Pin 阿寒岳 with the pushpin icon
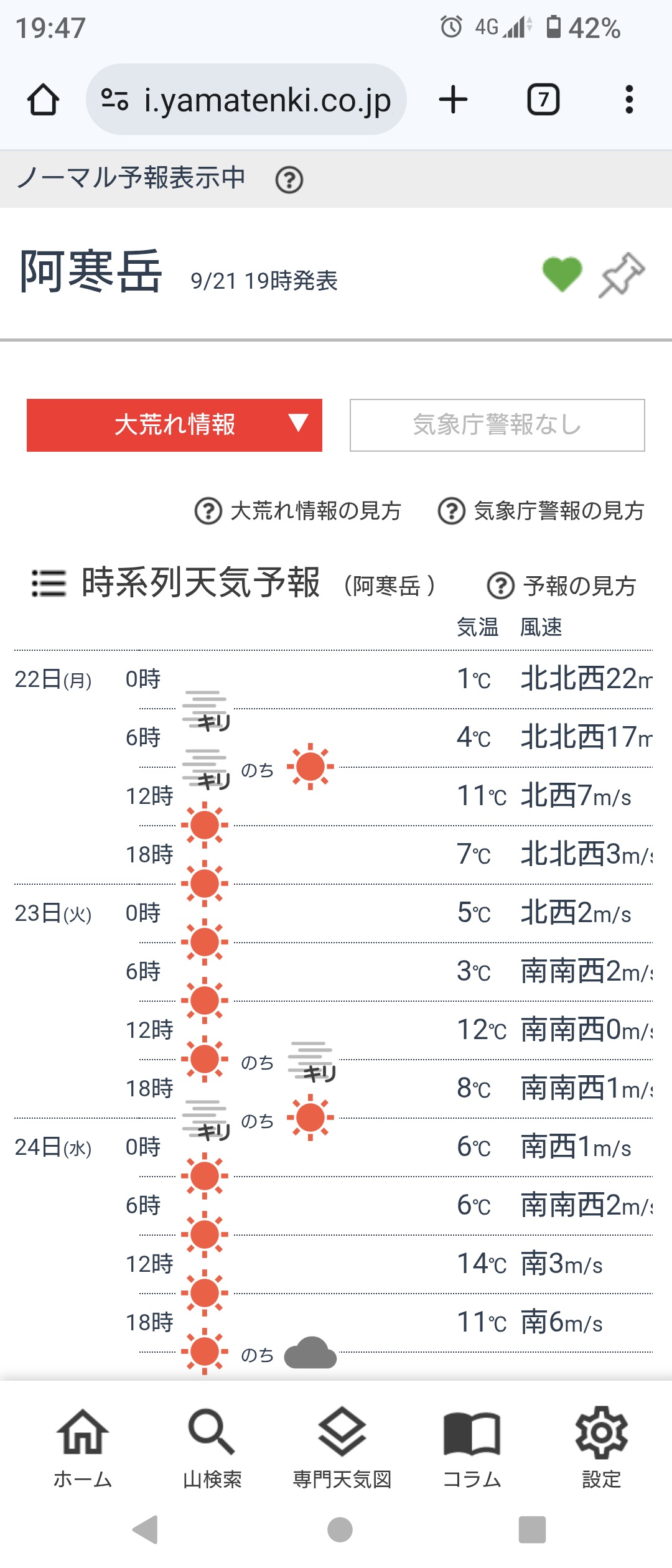 (622, 274)
